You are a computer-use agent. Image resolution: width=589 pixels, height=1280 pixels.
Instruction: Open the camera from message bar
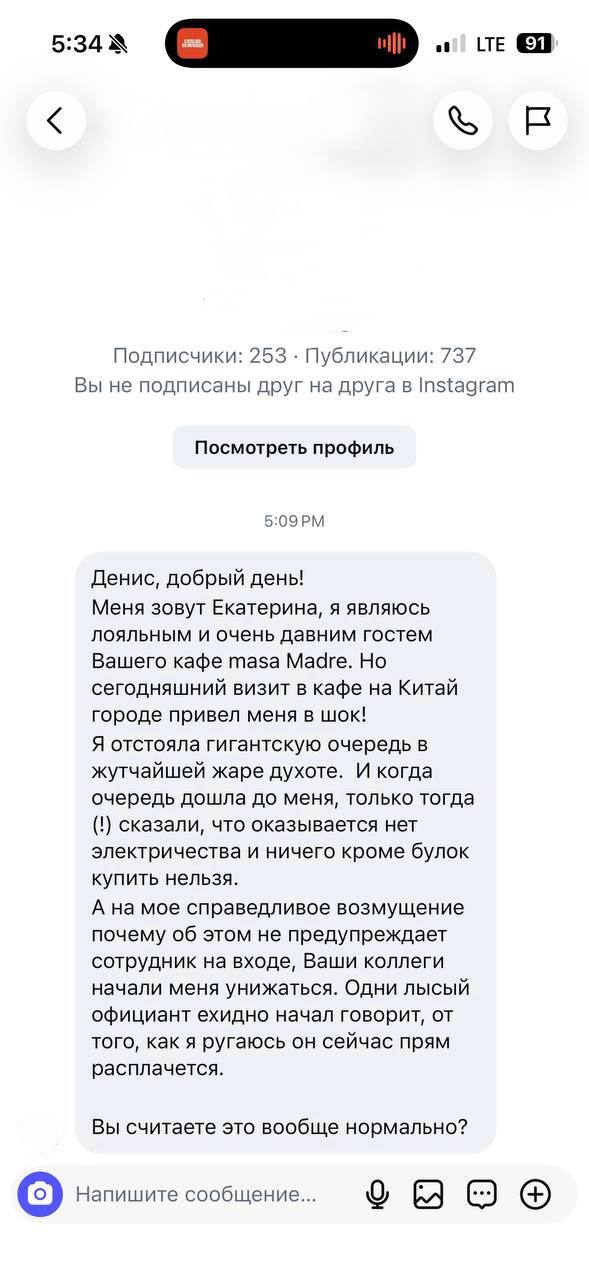tap(40, 1194)
